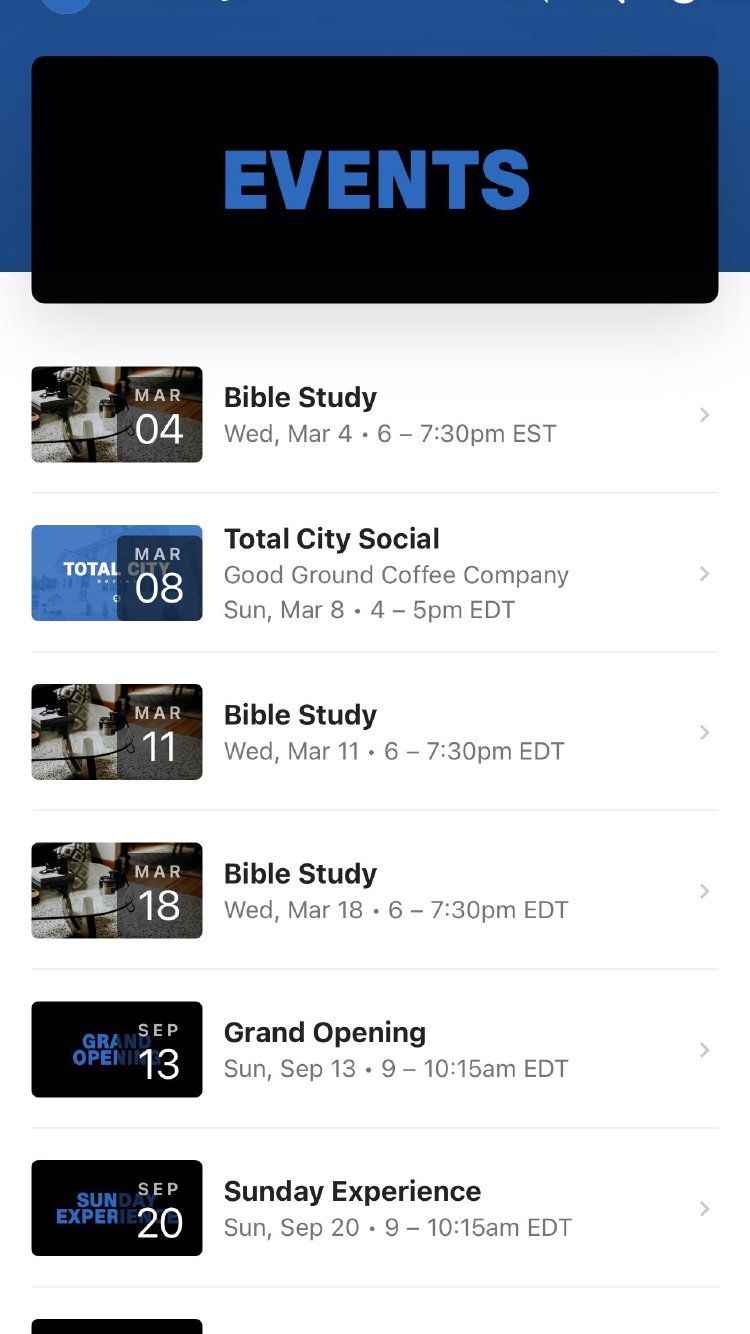View the Total City Social event
Viewport: 750px width, 1334px height.
coord(374,573)
